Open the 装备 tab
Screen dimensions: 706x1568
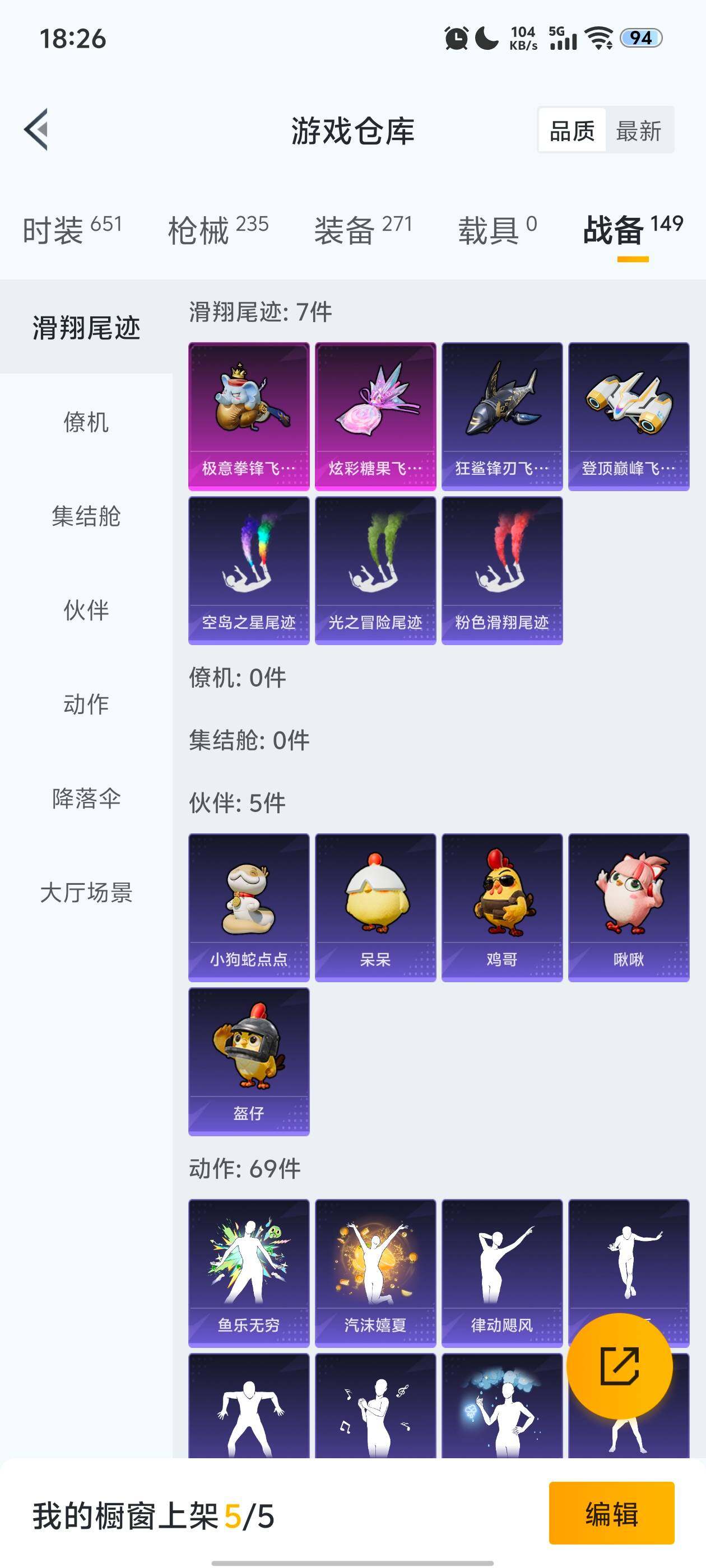coord(363,230)
